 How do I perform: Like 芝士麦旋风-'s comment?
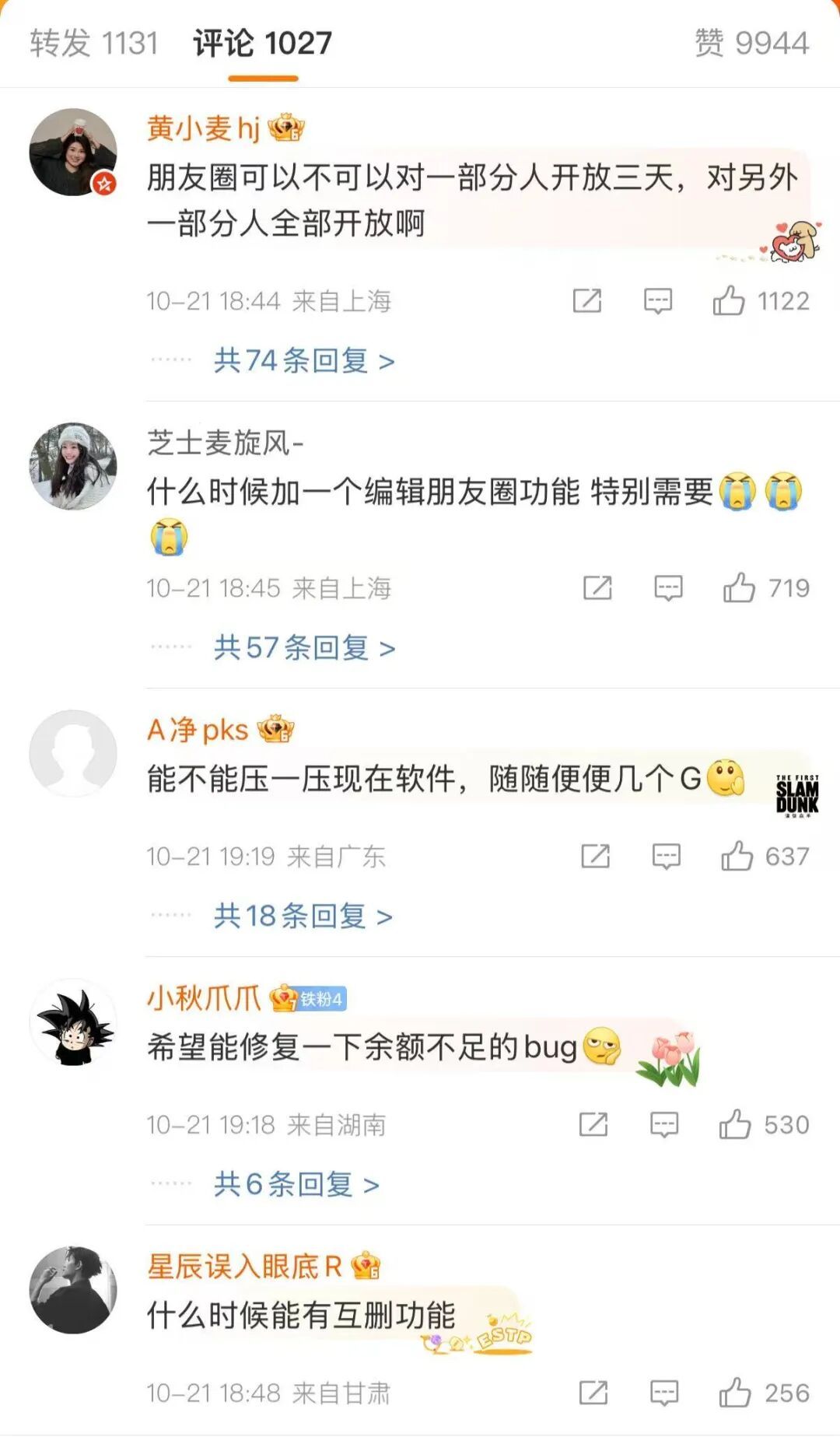point(739,588)
